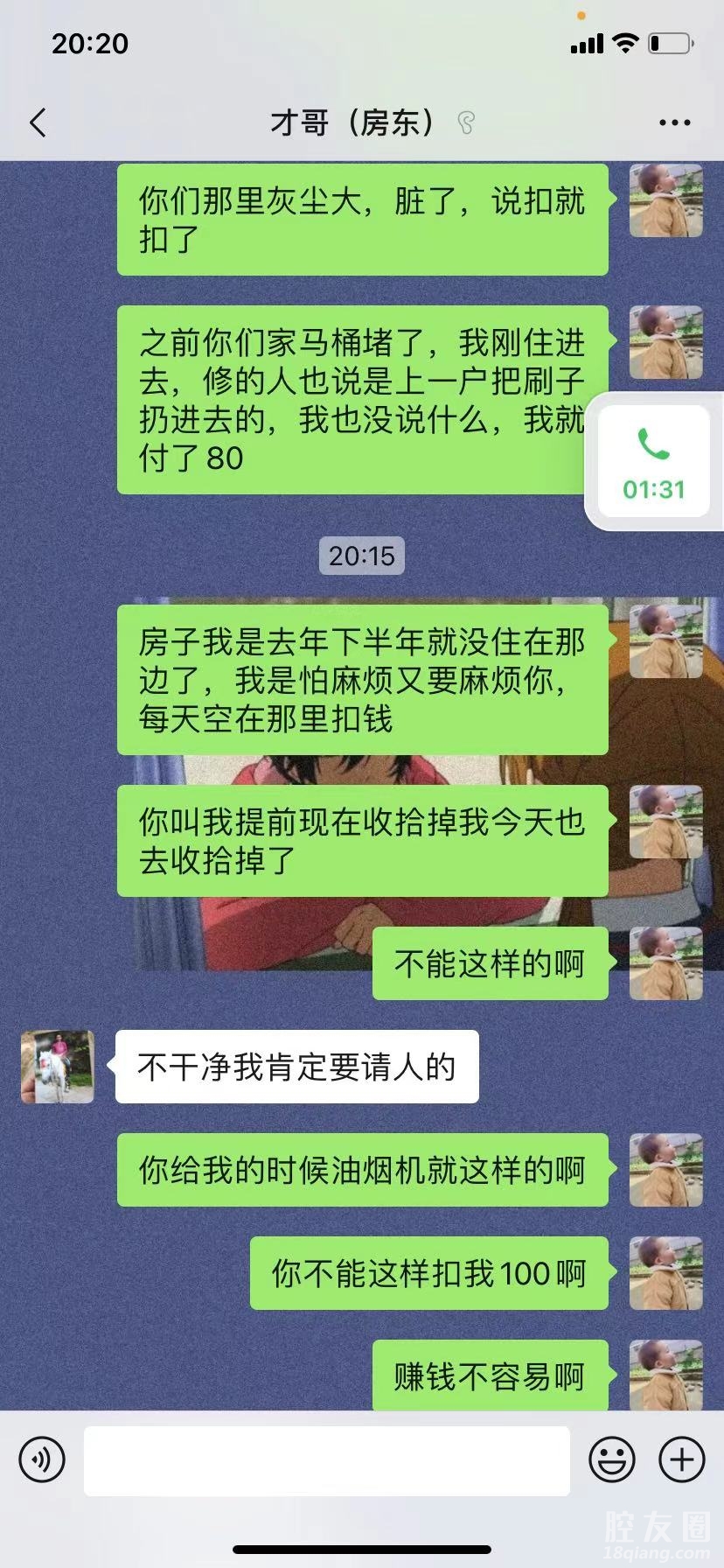Open the plus attachment menu
The height and width of the screenshot is (1568, 724).
coord(681,1459)
